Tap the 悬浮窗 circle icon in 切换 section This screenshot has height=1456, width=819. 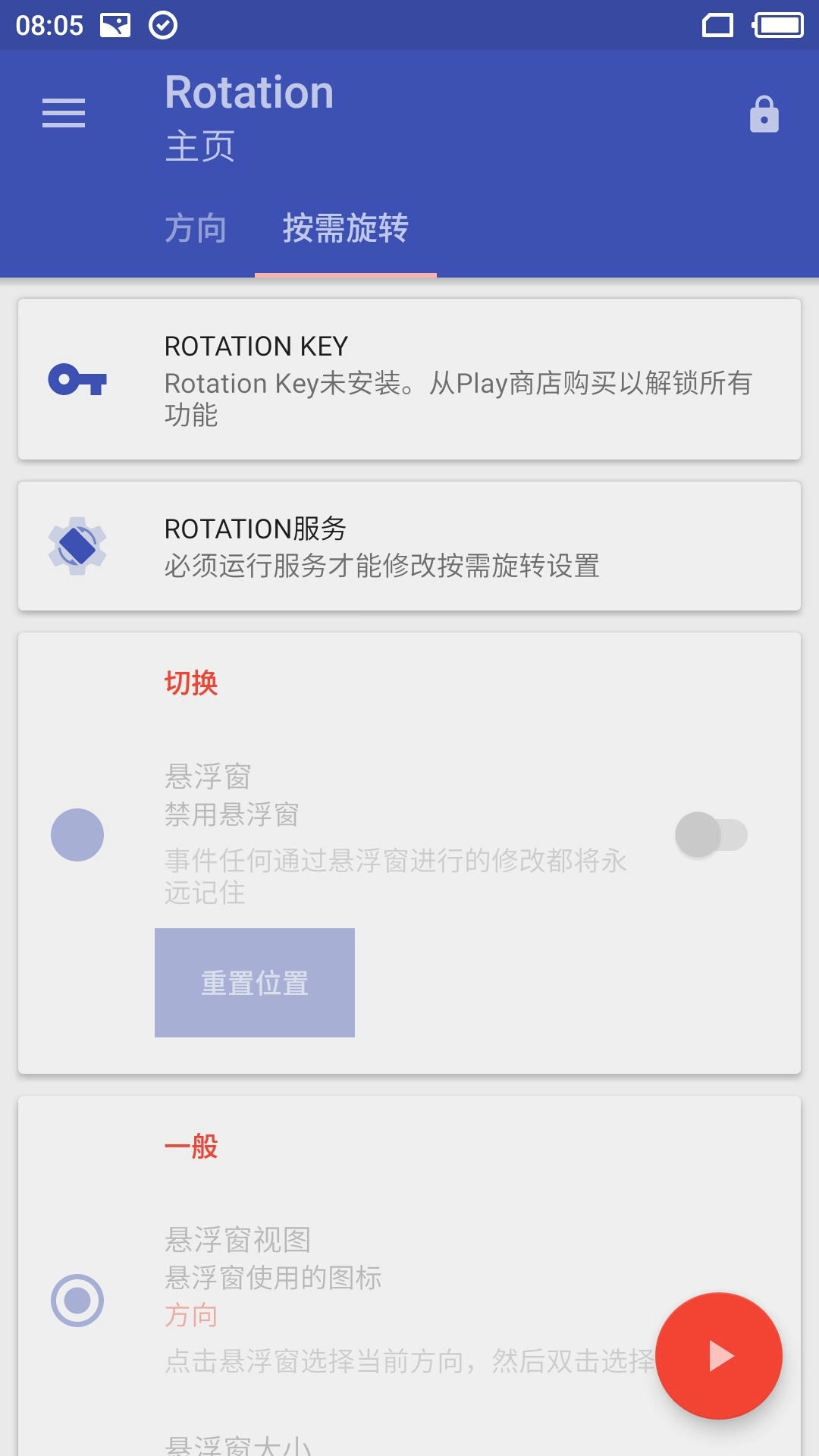(79, 834)
